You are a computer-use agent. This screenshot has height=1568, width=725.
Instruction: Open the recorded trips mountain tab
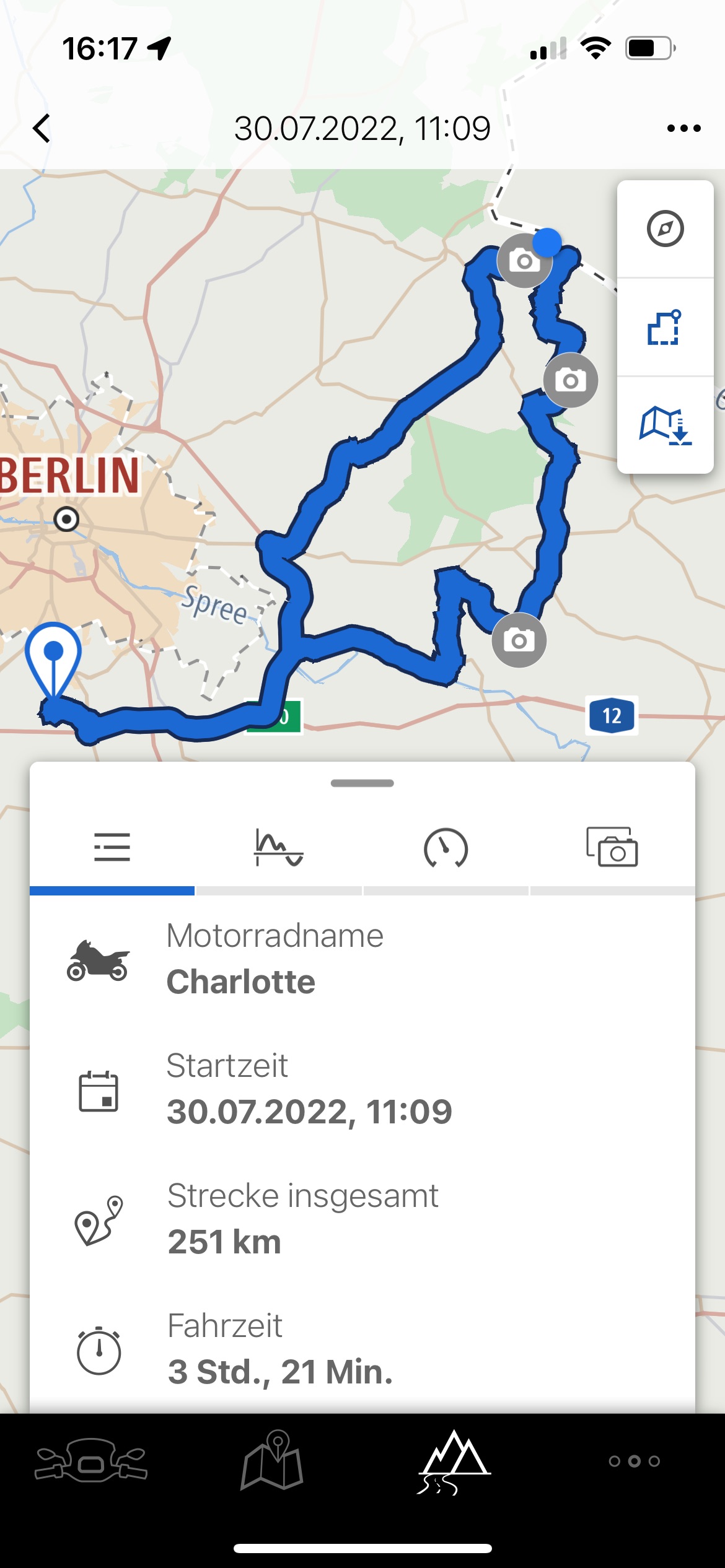pyautogui.click(x=454, y=1461)
